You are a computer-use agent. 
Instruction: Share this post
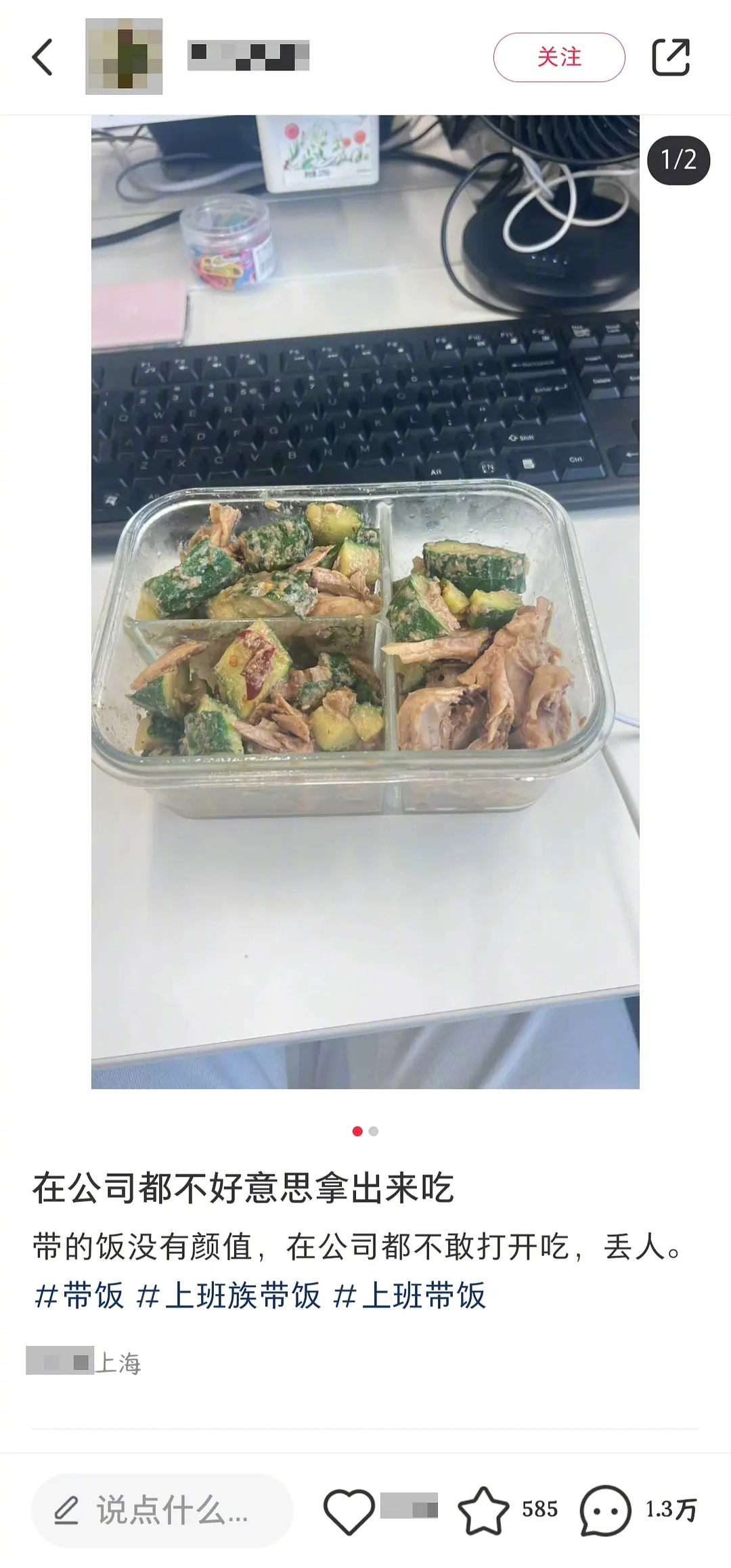[x=670, y=58]
